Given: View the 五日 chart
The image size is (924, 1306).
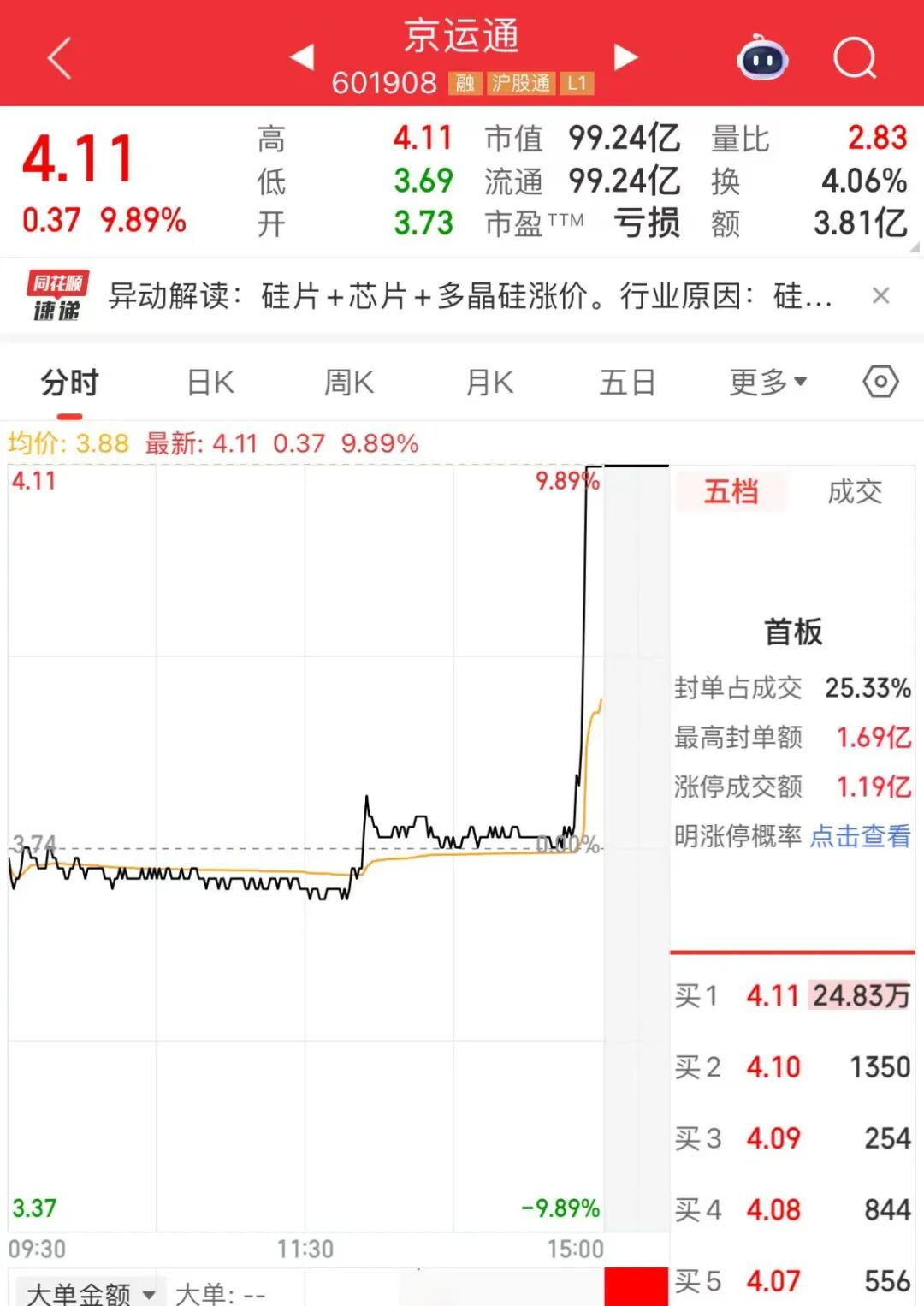Looking at the screenshot, I should (x=627, y=383).
